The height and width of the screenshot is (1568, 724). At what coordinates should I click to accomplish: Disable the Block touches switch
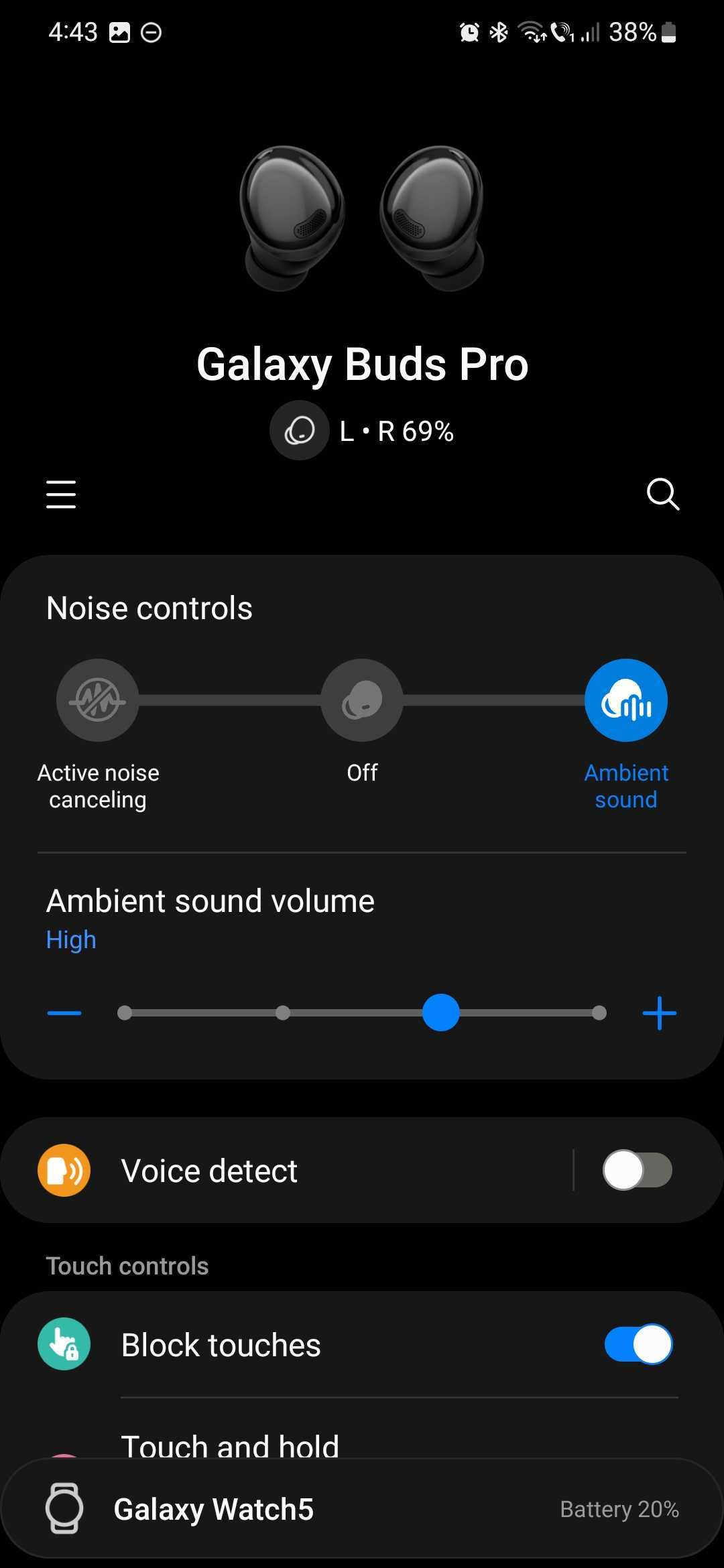[638, 1344]
